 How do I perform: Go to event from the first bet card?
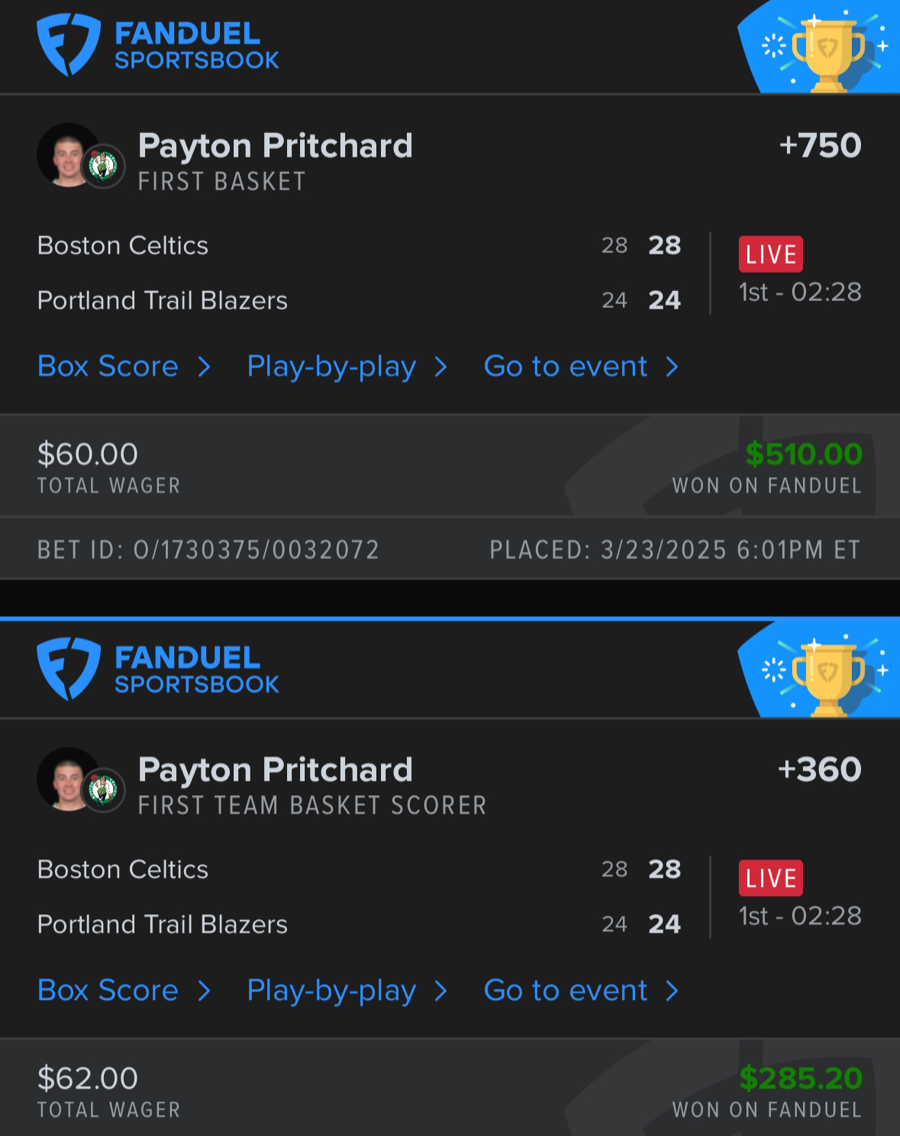[565, 367]
